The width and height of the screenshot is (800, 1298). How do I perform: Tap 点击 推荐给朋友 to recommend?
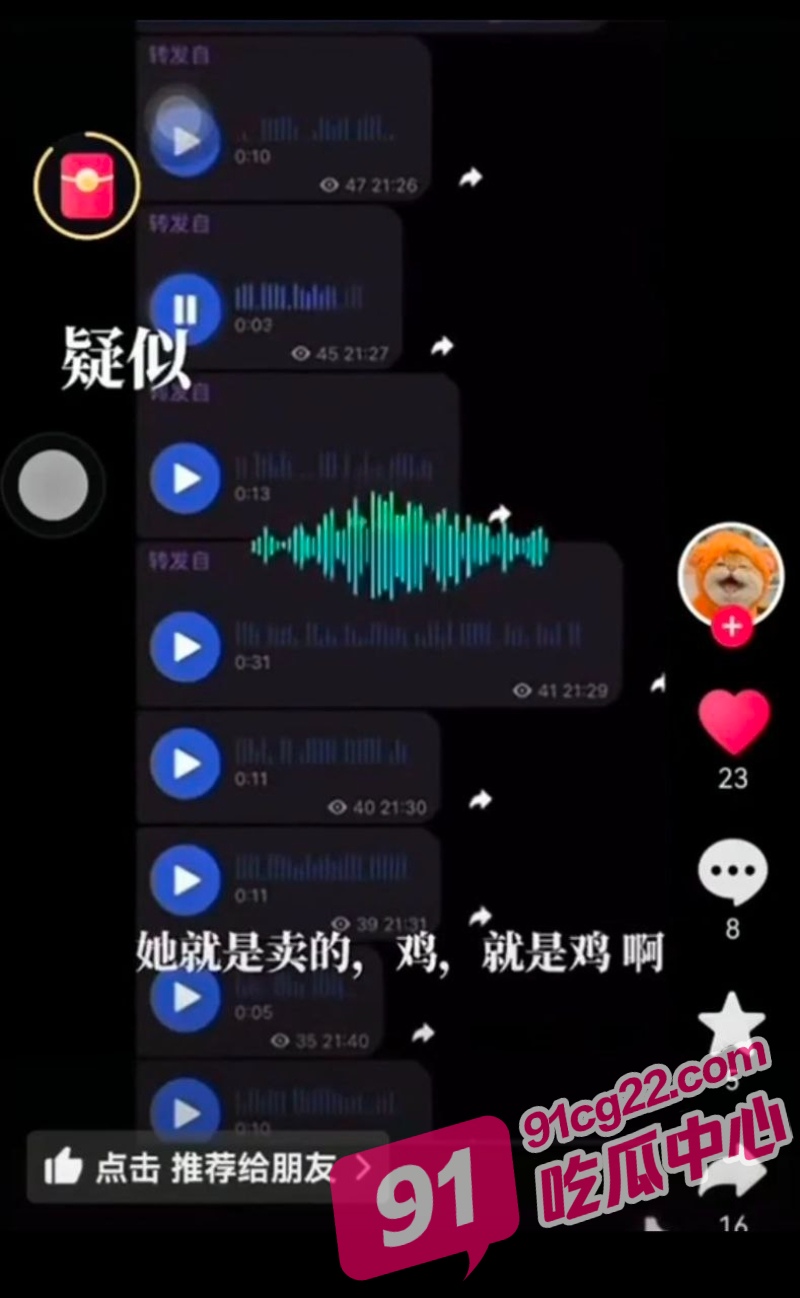208,1167
